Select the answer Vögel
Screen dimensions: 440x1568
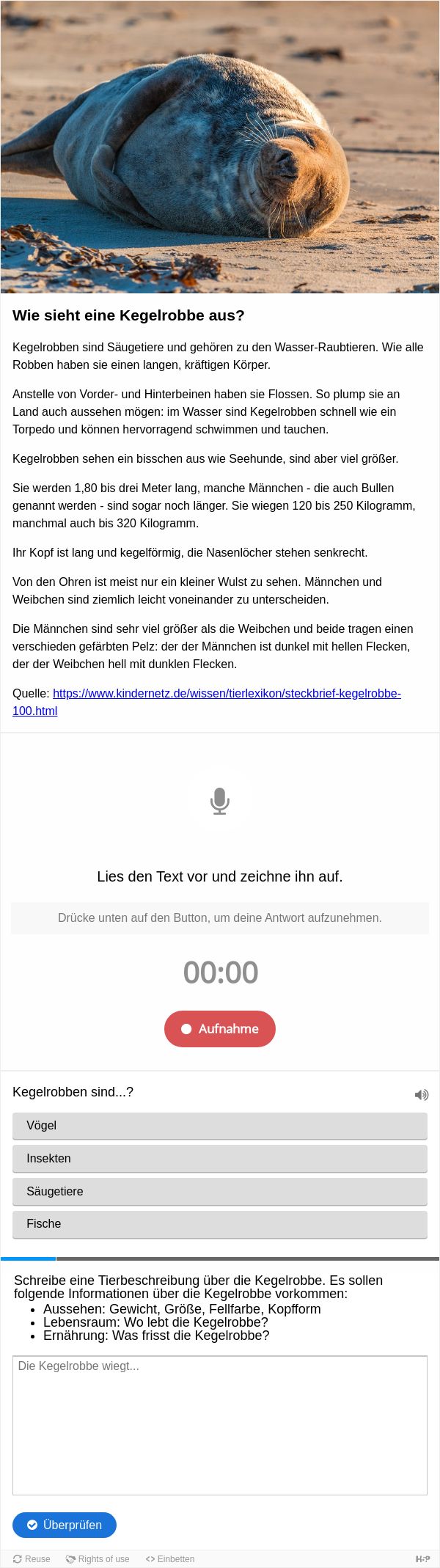tap(219, 1125)
